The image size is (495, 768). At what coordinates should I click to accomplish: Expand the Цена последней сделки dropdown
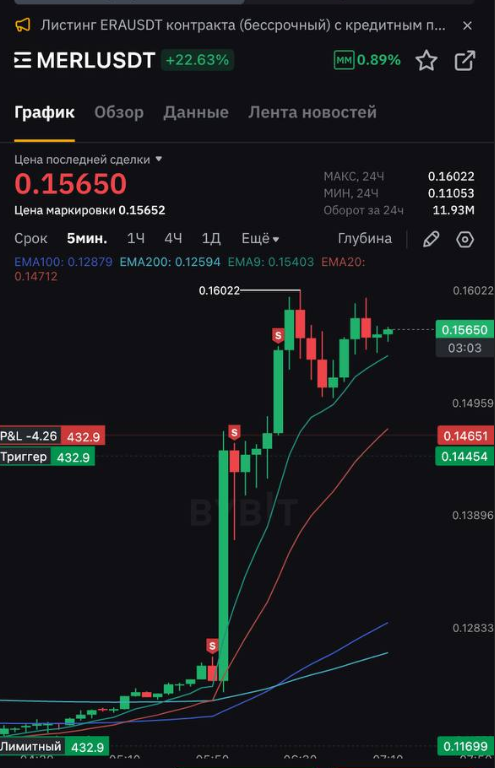(88, 159)
